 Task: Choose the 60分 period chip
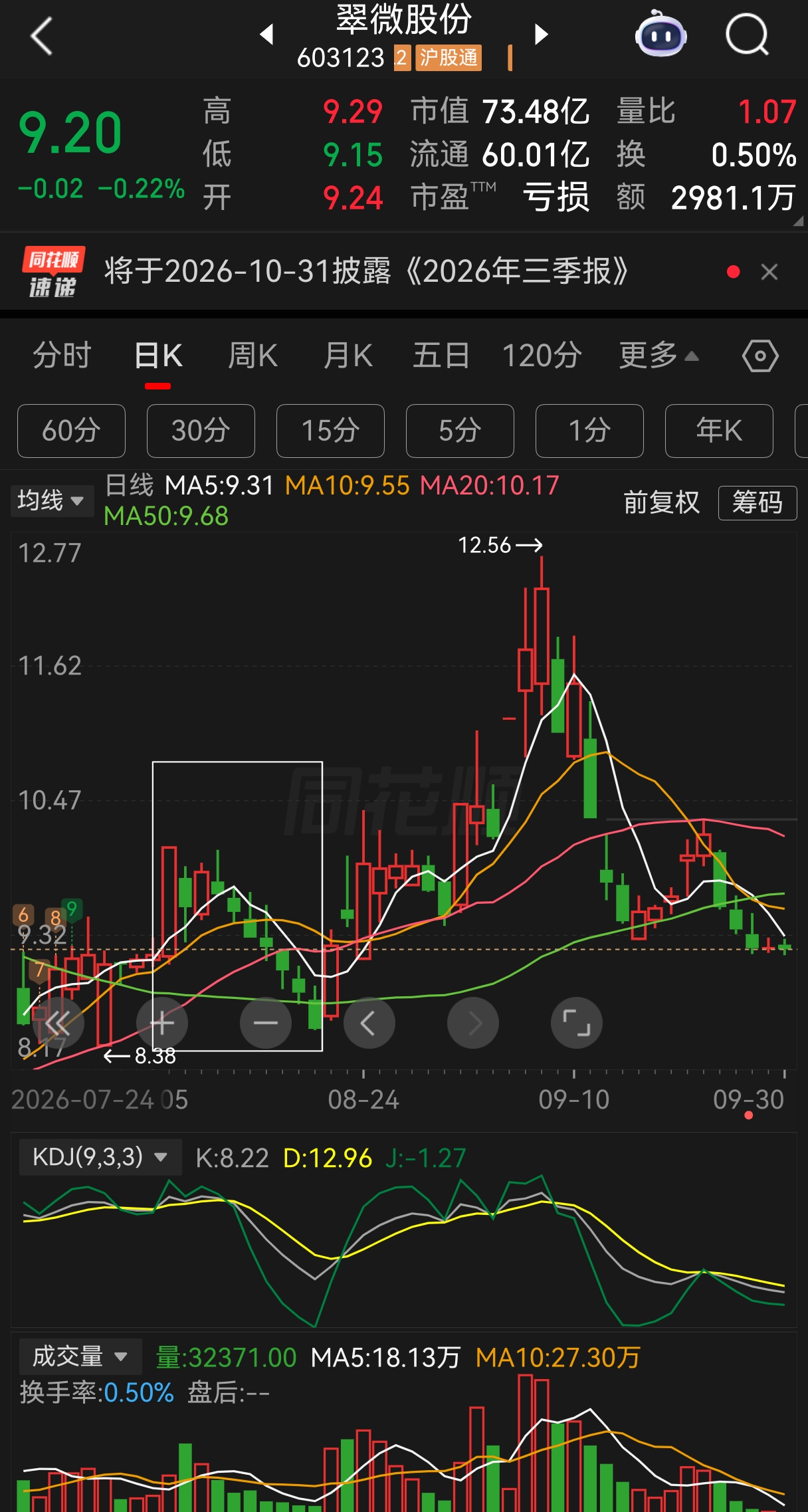[71, 431]
